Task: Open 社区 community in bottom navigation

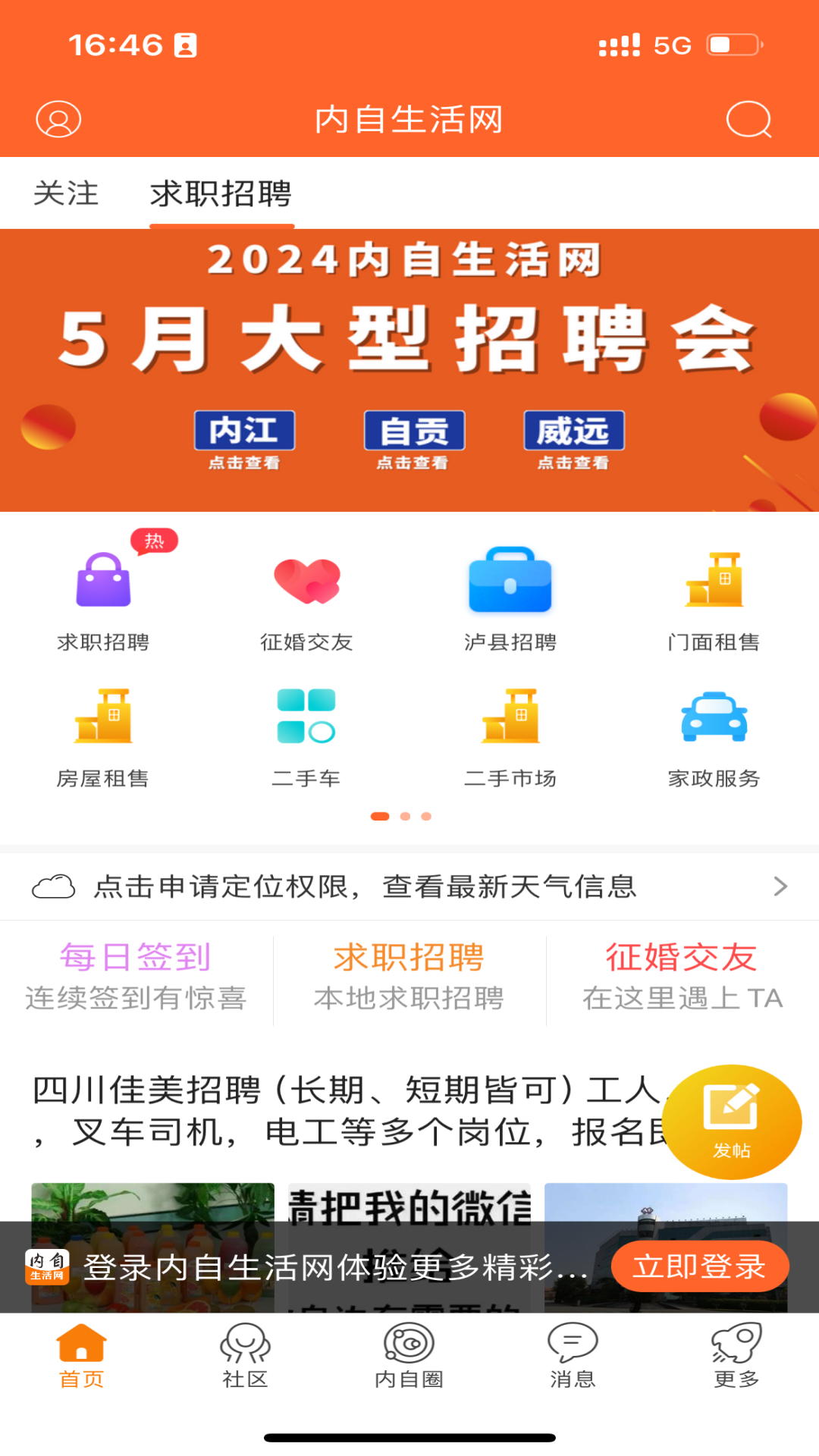Action: point(245,1357)
